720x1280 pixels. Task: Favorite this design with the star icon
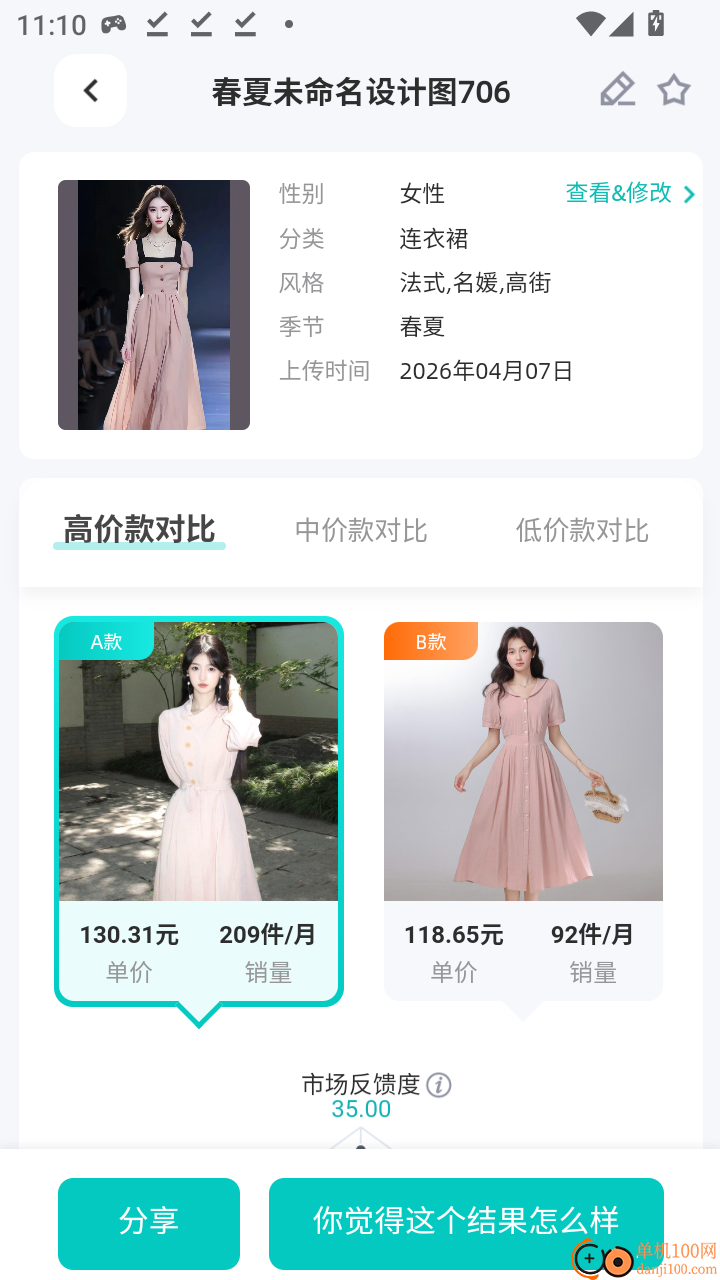click(x=674, y=91)
